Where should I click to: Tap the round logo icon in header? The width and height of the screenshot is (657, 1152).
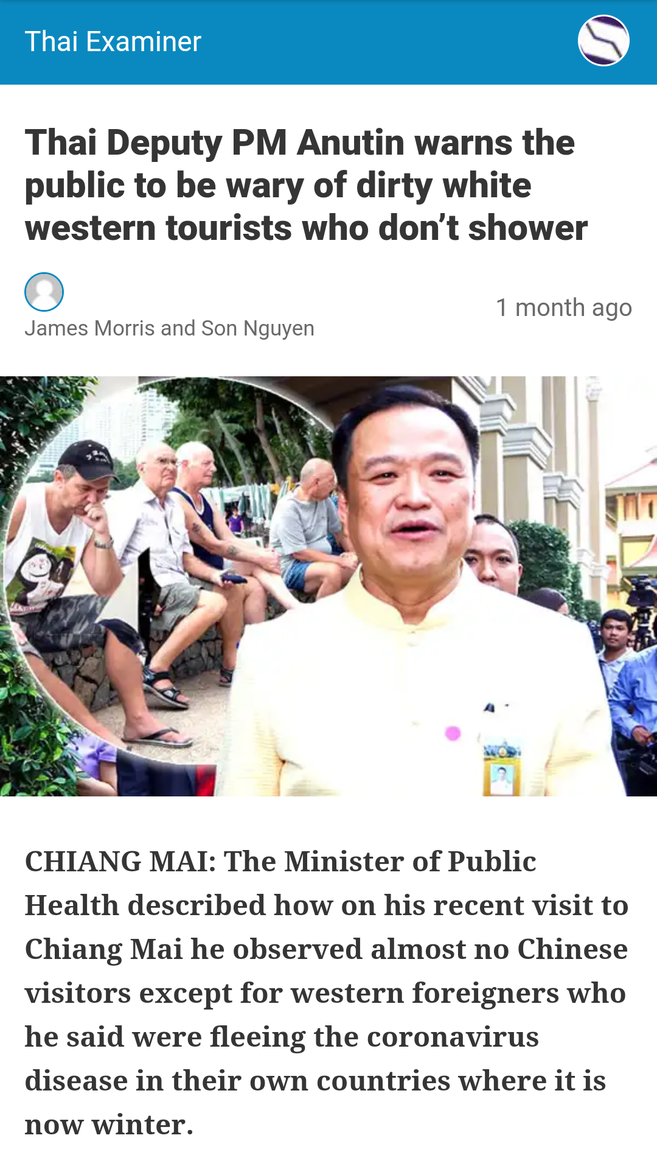(603, 42)
